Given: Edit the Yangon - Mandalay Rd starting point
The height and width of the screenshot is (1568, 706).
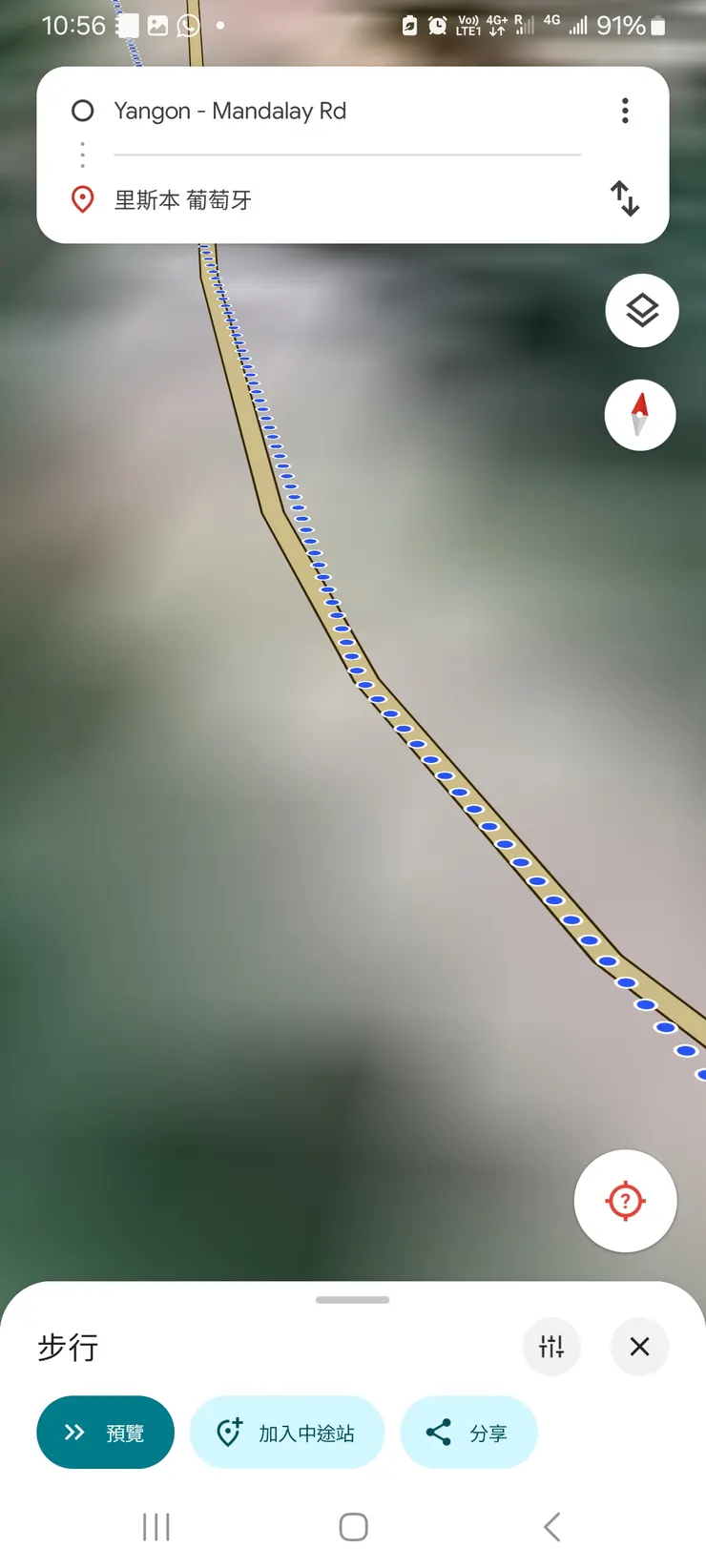Looking at the screenshot, I should tap(286, 112).
